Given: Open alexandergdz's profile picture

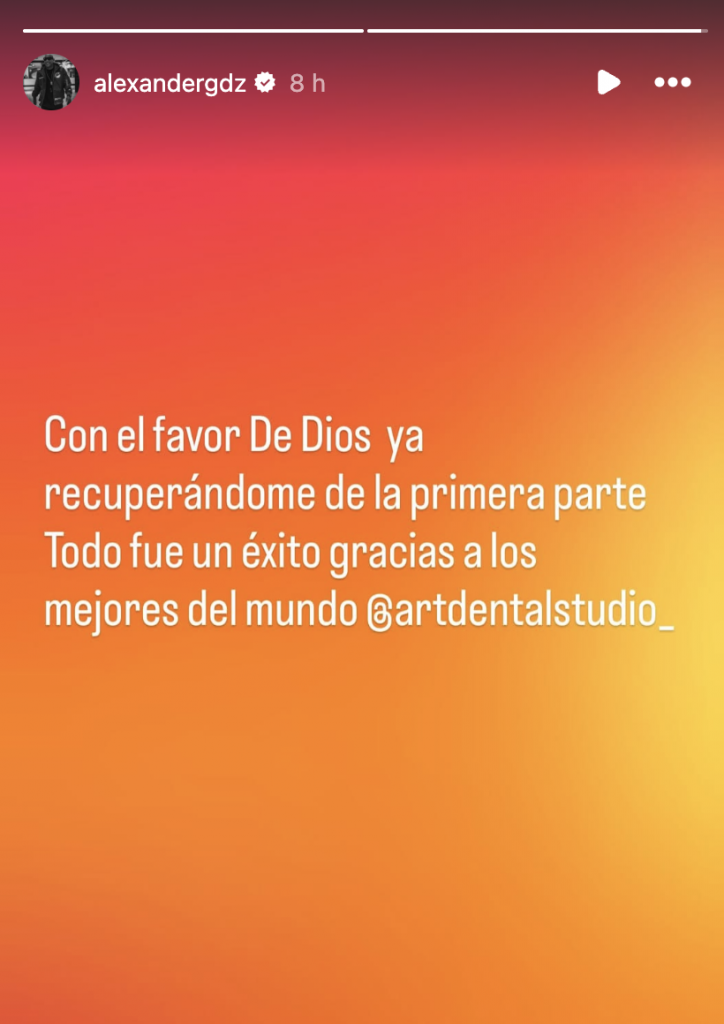Looking at the screenshot, I should [x=50, y=83].
